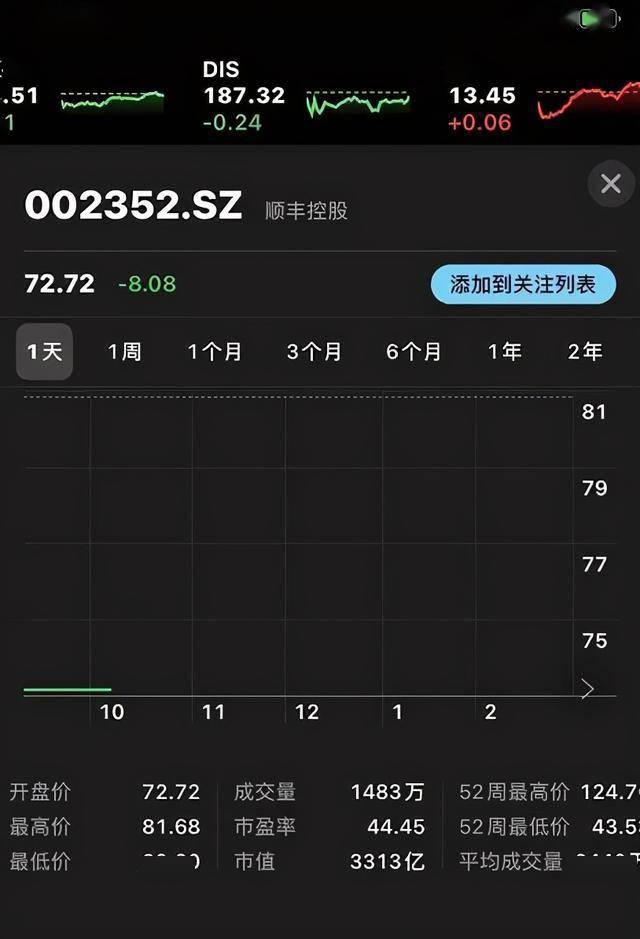Tap the 添加到关注列表 button
Viewport: 640px width, 939px height.
(x=523, y=284)
